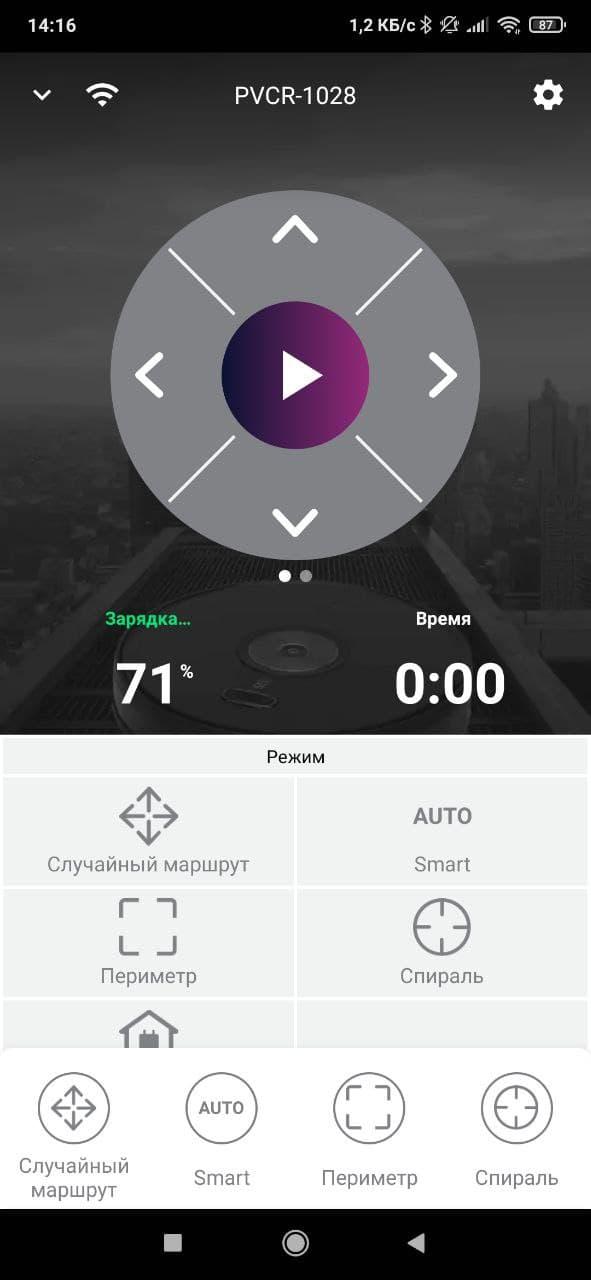Image resolution: width=591 pixels, height=1280 pixels.
Task: Collapse the screen with the down chevron
Action: (42, 95)
